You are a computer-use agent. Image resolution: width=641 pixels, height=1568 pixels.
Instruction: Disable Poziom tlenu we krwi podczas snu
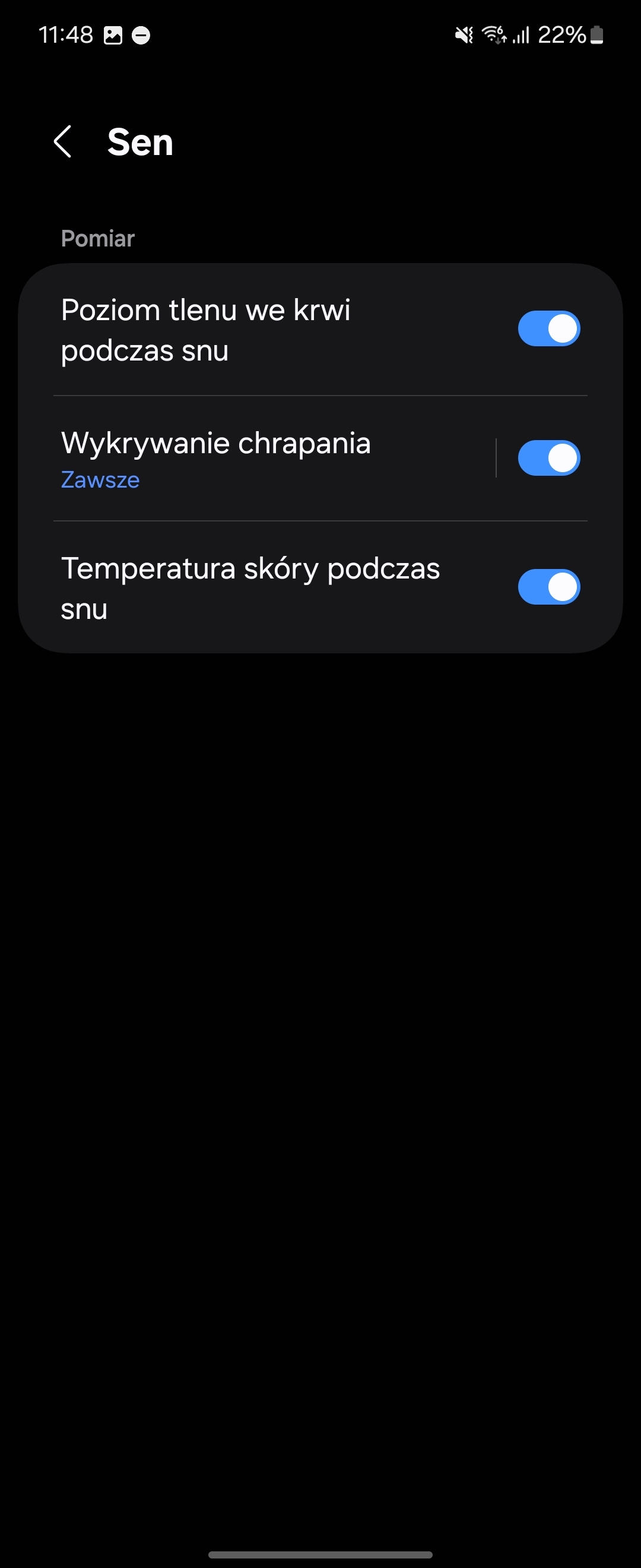pos(548,328)
